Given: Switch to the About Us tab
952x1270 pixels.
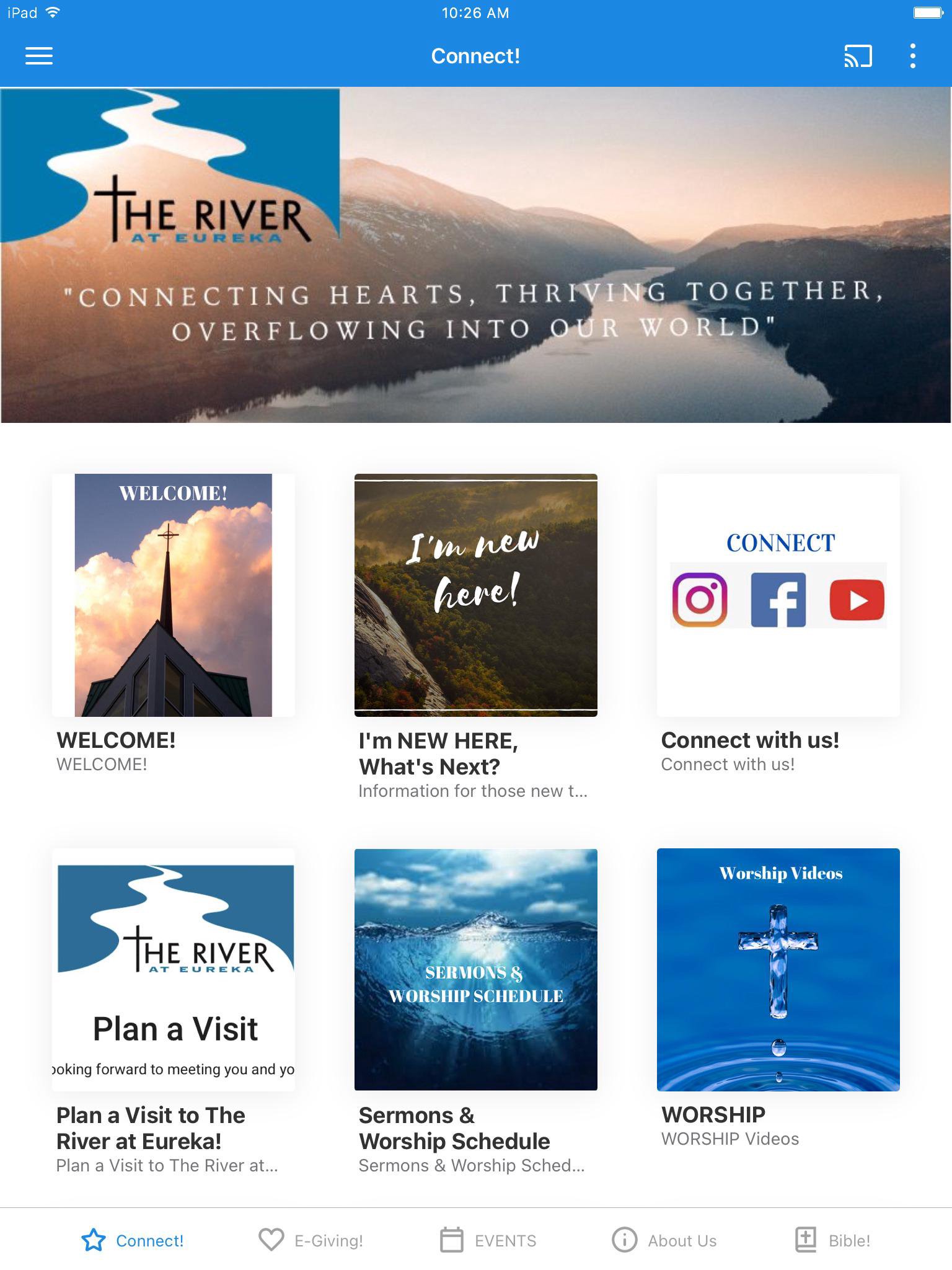Looking at the screenshot, I should point(664,1240).
